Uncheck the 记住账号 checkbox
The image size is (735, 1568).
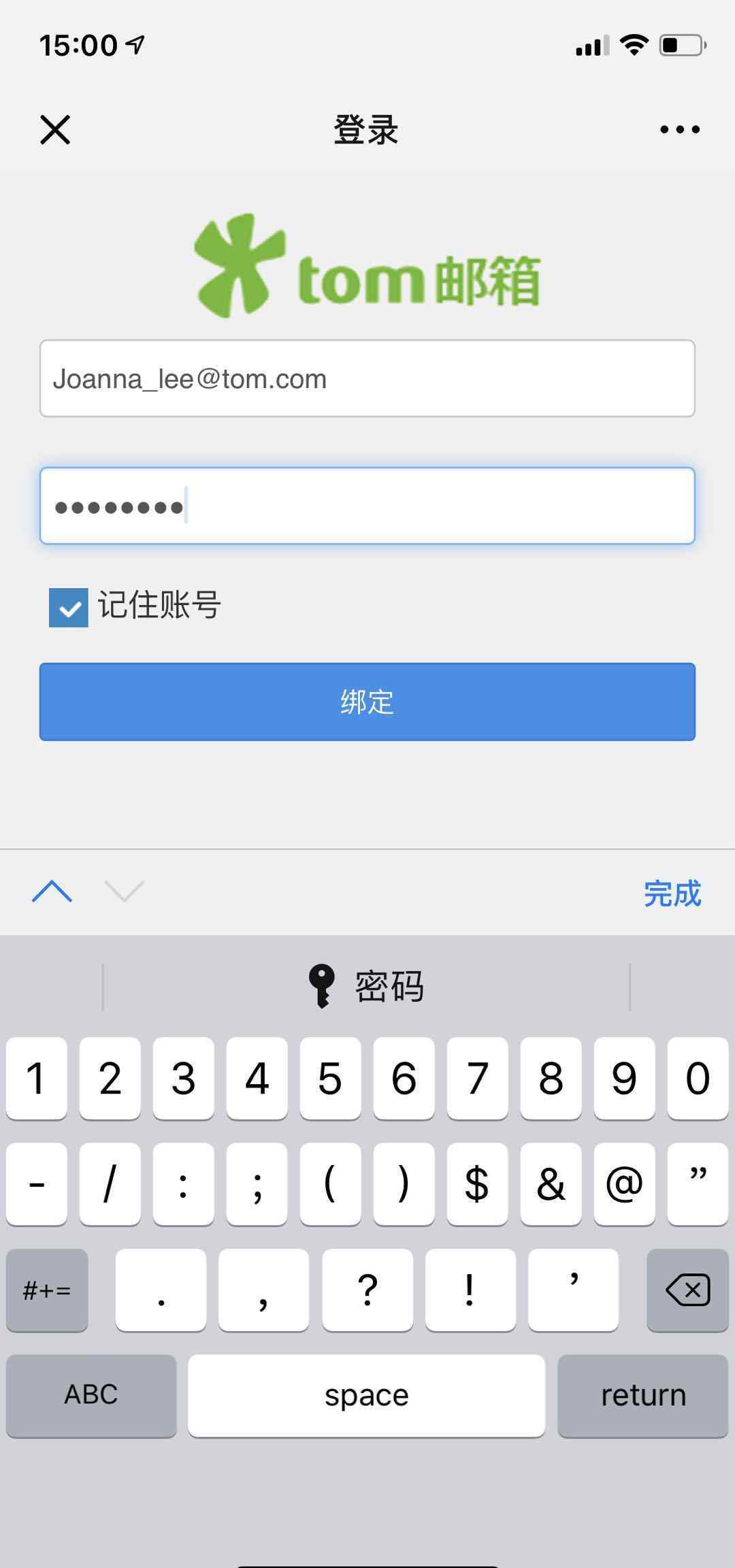click(69, 607)
